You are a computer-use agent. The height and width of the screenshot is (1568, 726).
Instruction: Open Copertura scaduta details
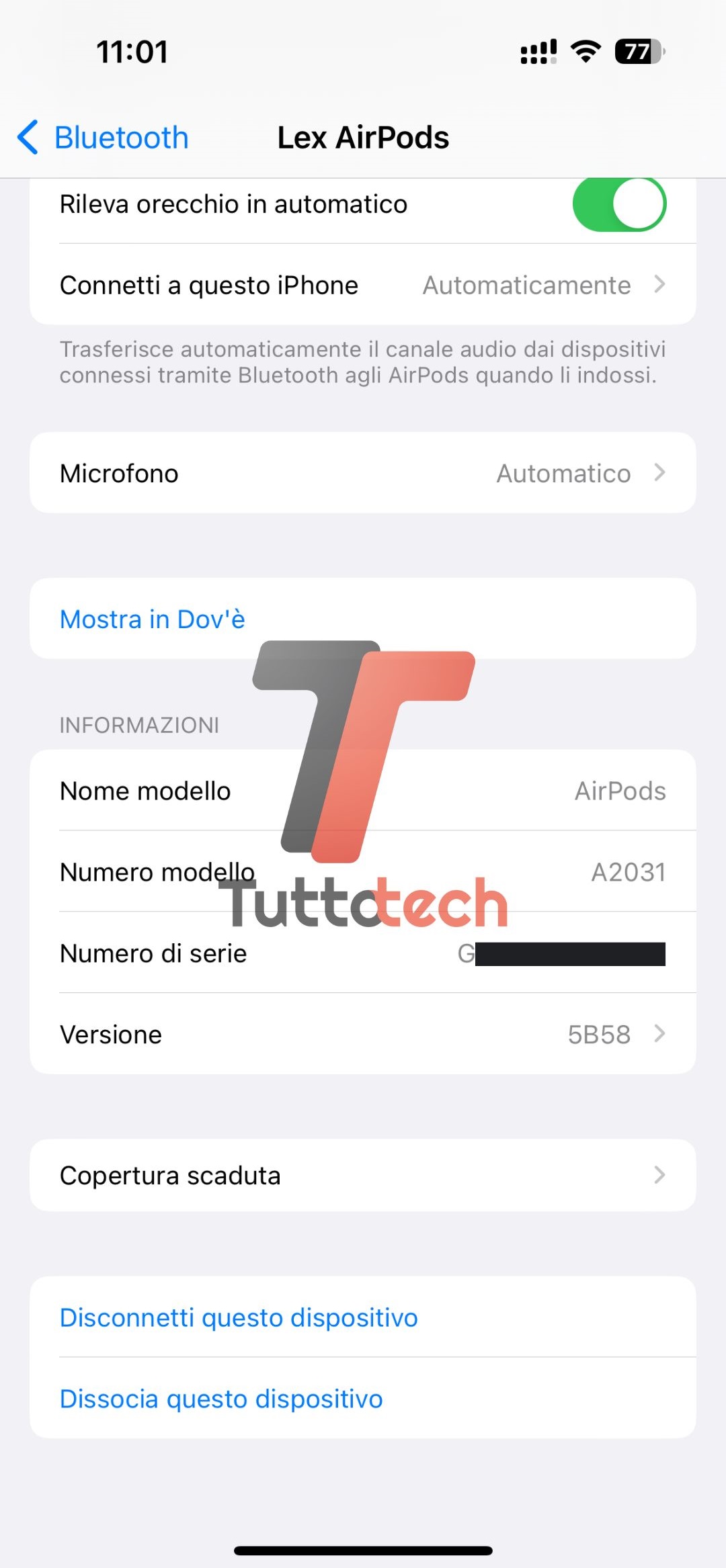tap(363, 1175)
